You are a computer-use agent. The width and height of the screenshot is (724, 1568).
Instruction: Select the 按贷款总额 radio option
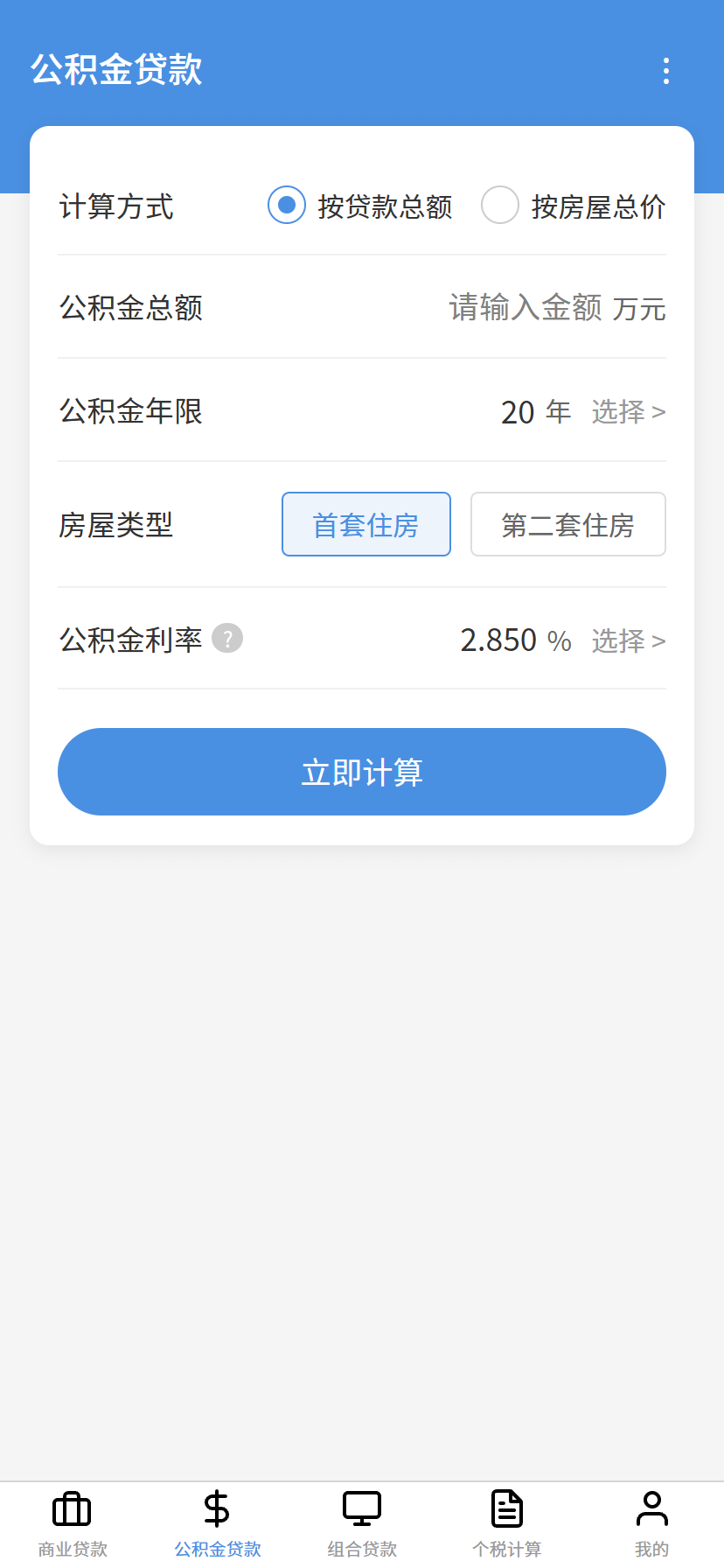[x=286, y=205]
